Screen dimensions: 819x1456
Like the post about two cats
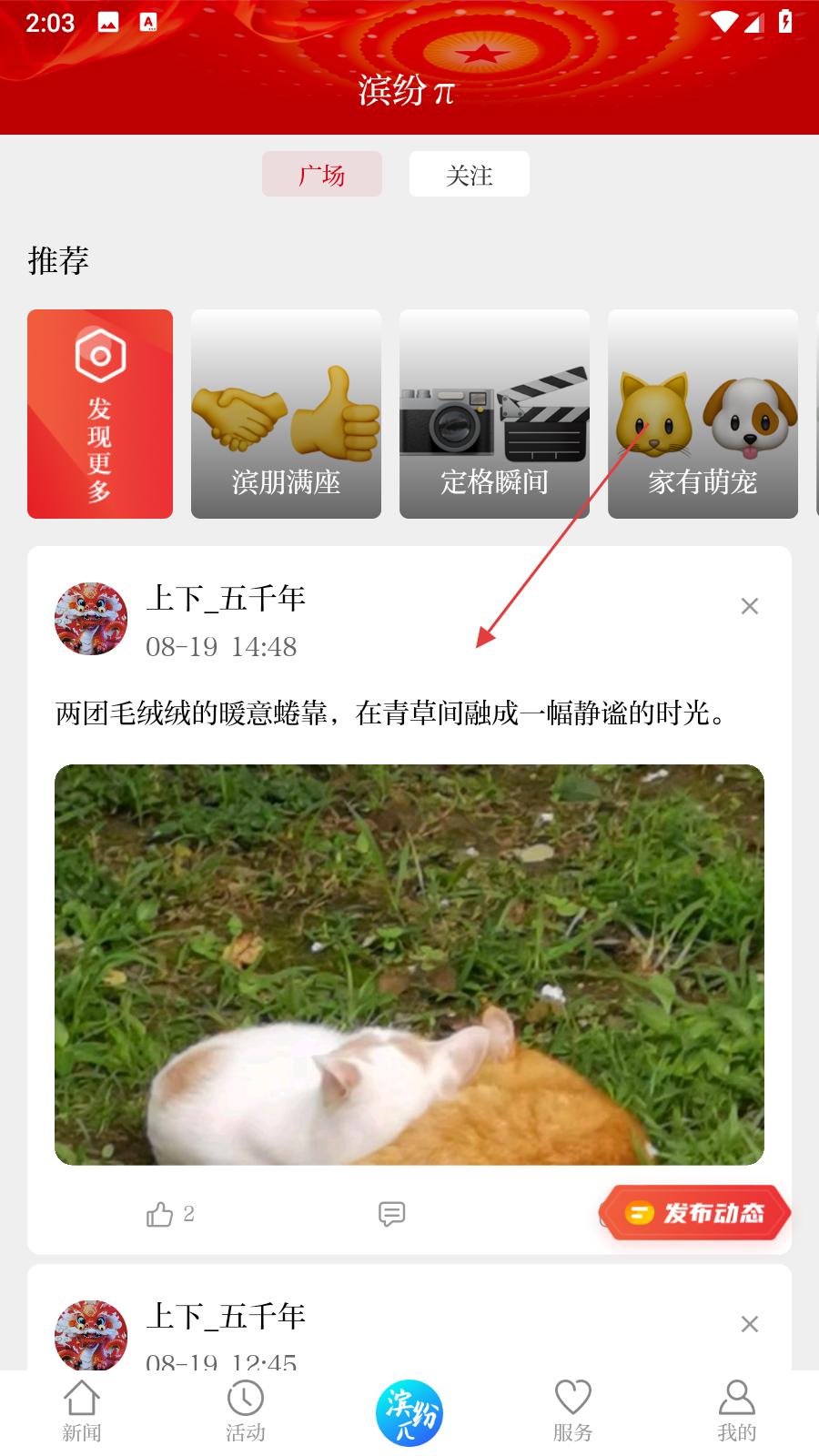pos(160,1214)
